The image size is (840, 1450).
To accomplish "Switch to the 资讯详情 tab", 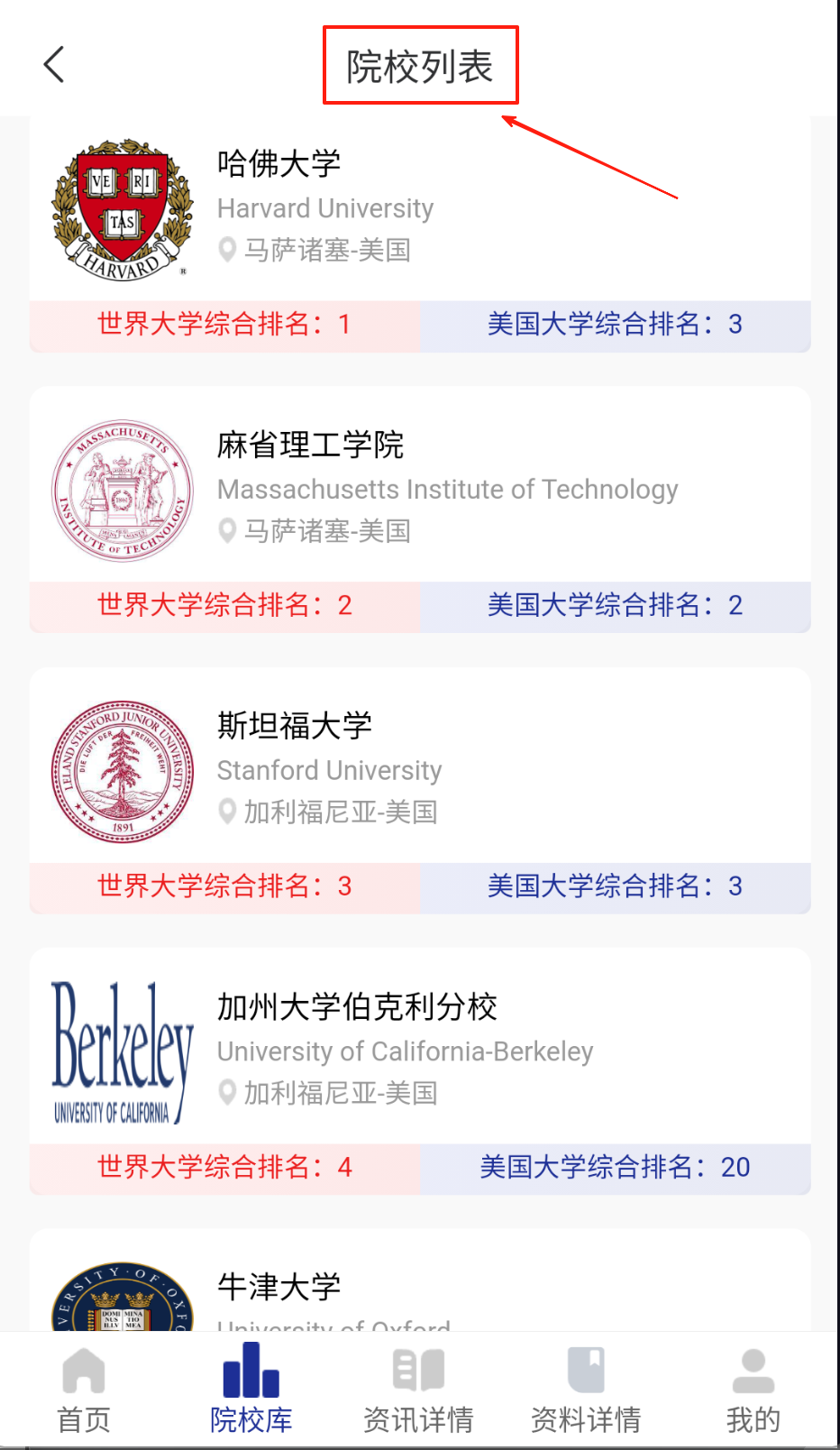I will [x=419, y=1390].
